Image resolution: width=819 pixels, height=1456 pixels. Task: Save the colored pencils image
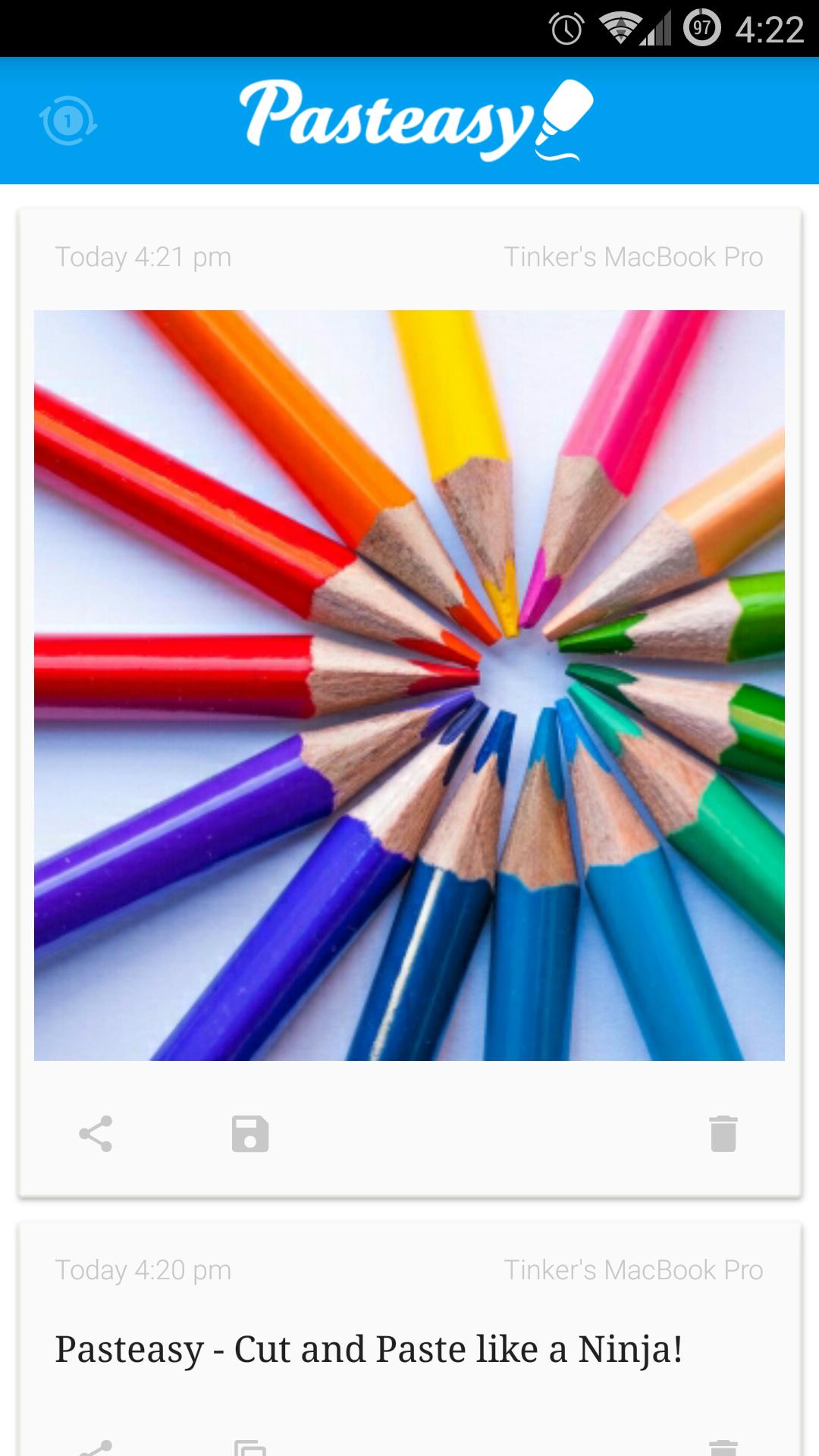click(250, 1134)
